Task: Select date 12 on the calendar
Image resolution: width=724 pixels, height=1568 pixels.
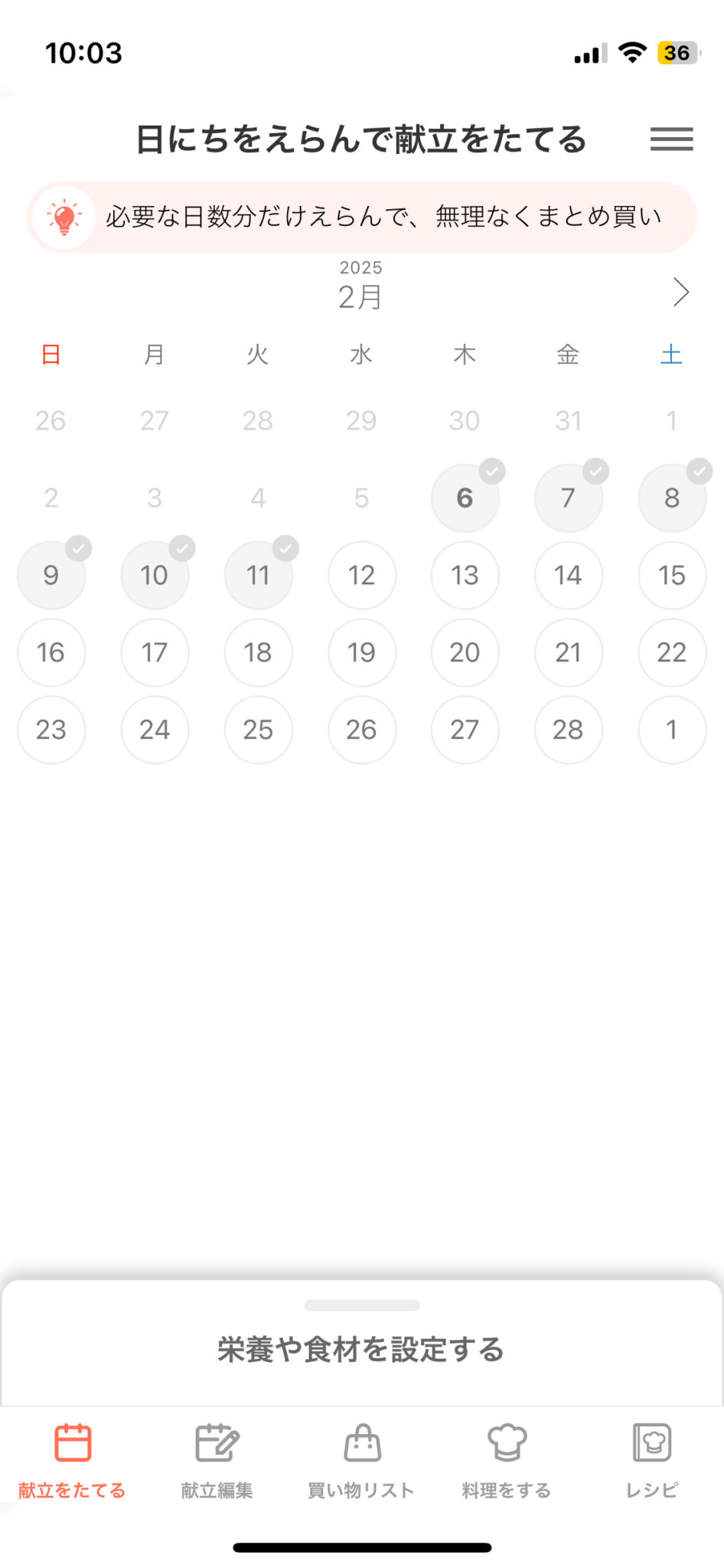Action: point(362,575)
